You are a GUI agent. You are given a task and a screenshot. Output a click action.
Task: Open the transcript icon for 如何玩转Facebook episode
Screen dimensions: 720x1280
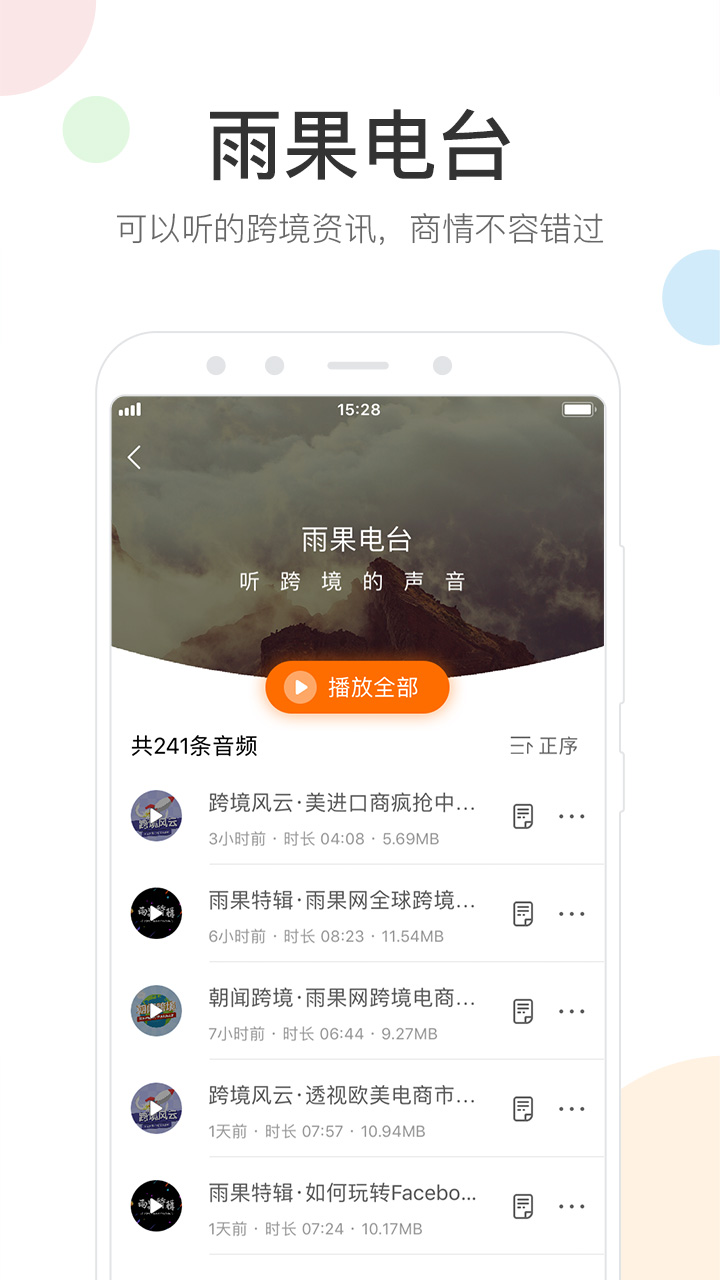tap(522, 1206)
